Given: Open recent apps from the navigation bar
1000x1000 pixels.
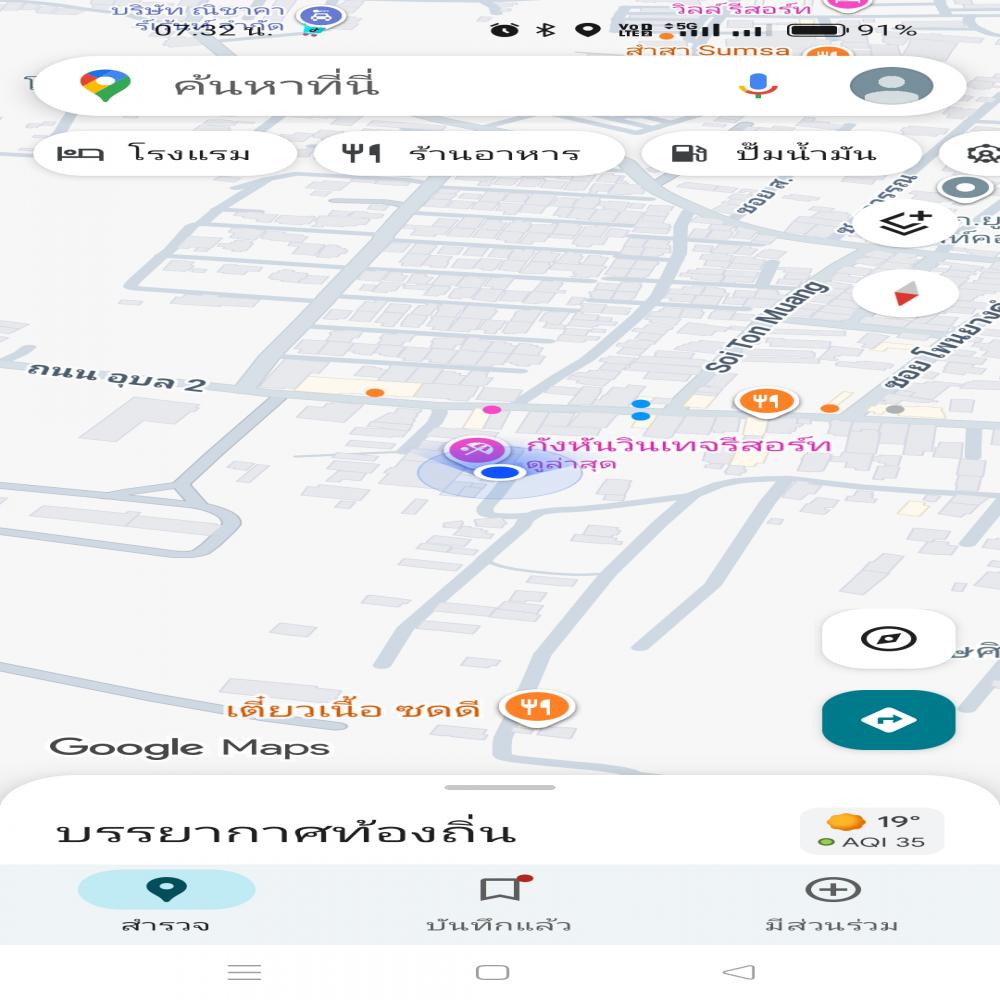Looking at the screenshot, I should point(245,972).
